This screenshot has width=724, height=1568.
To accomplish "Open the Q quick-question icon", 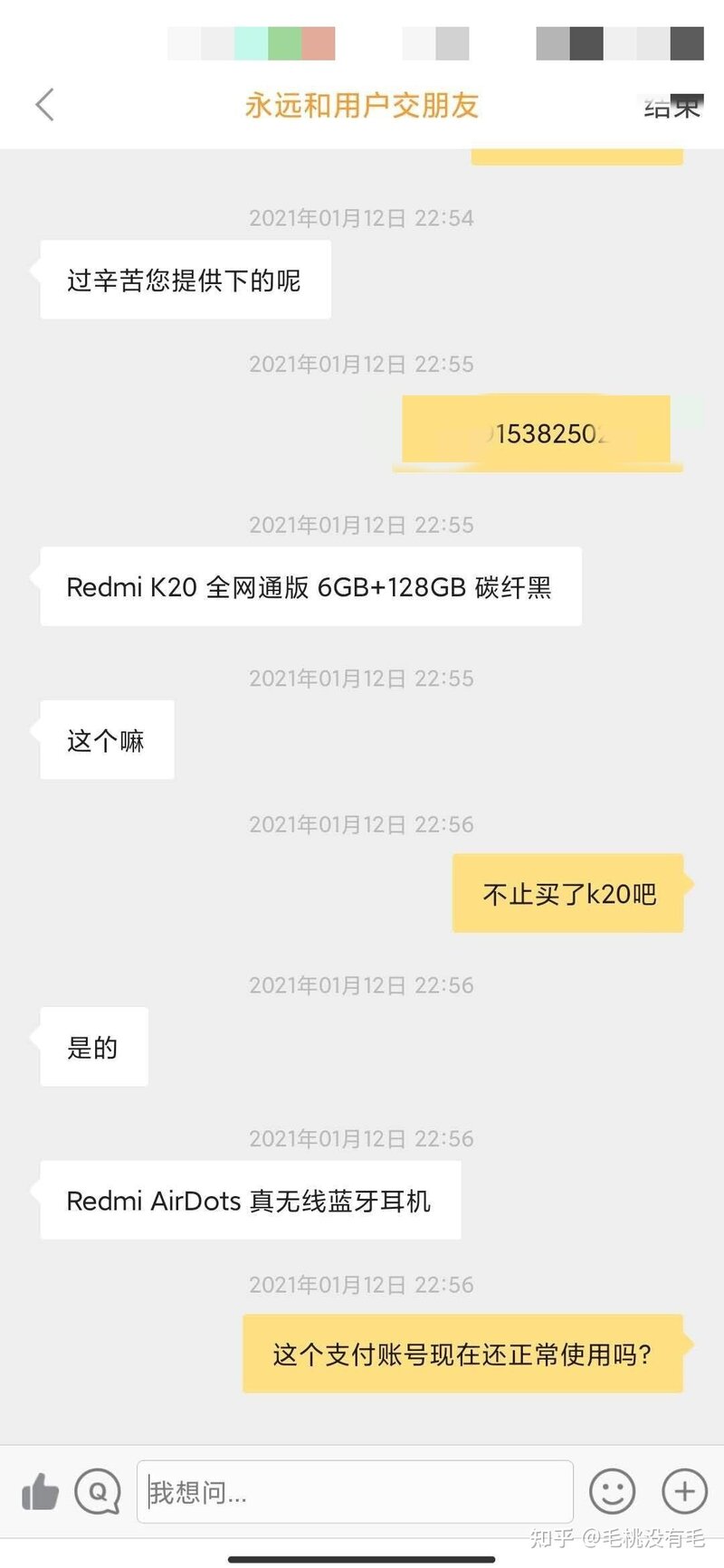I will 98,1492.
